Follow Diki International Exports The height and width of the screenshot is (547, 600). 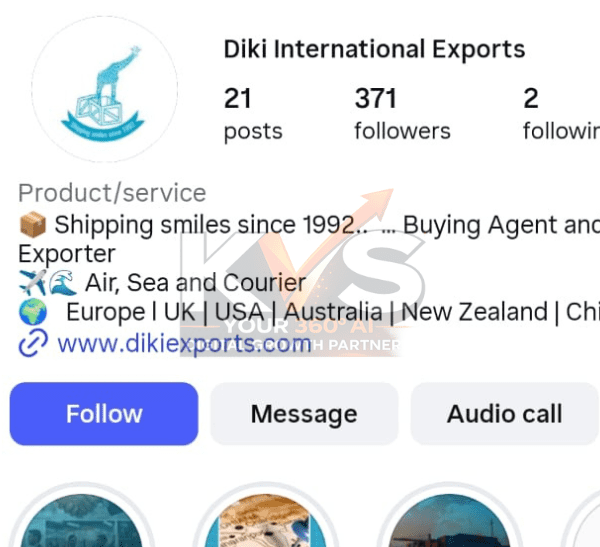104,414
